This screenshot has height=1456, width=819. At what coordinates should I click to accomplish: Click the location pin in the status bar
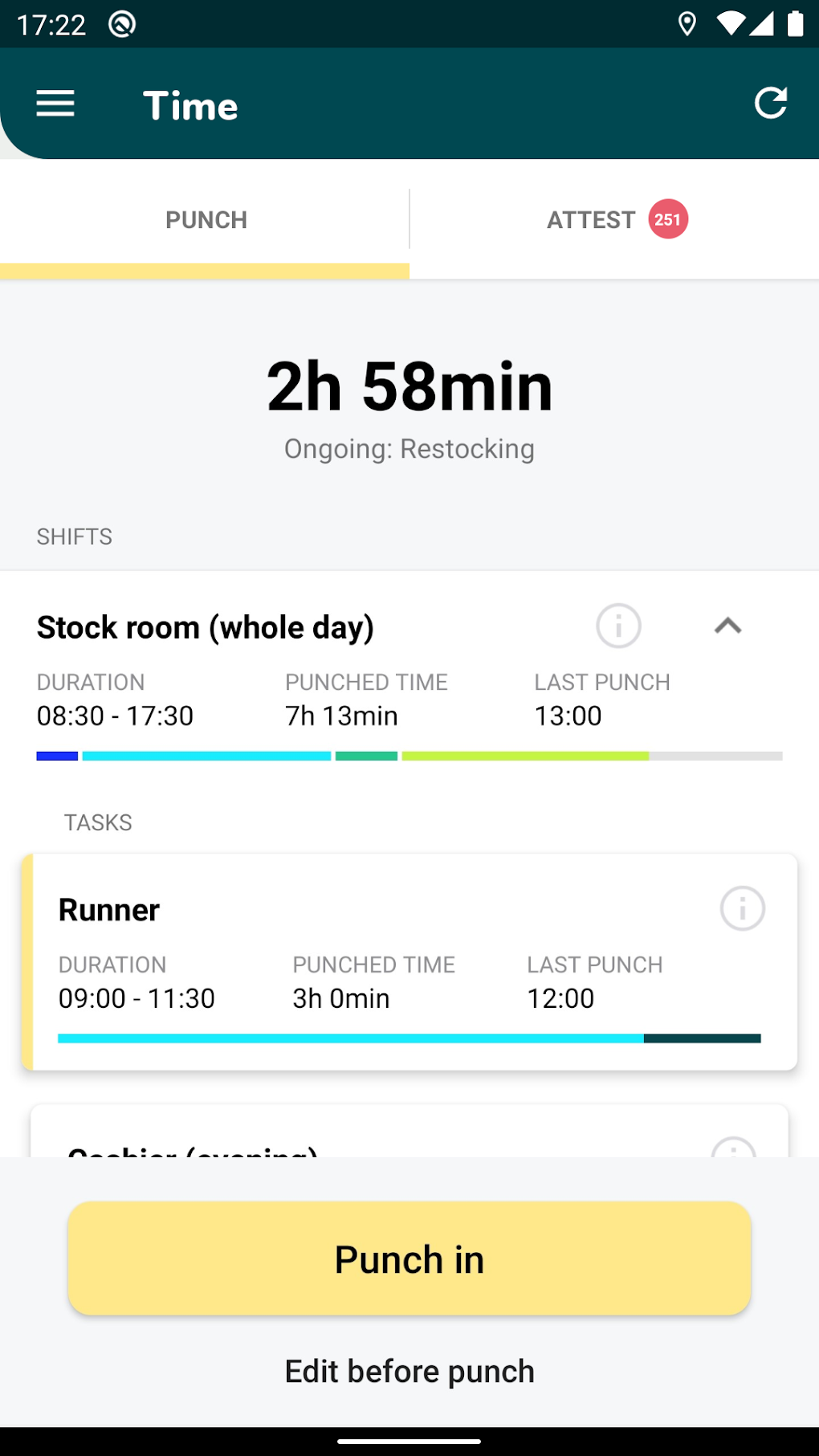687,24
